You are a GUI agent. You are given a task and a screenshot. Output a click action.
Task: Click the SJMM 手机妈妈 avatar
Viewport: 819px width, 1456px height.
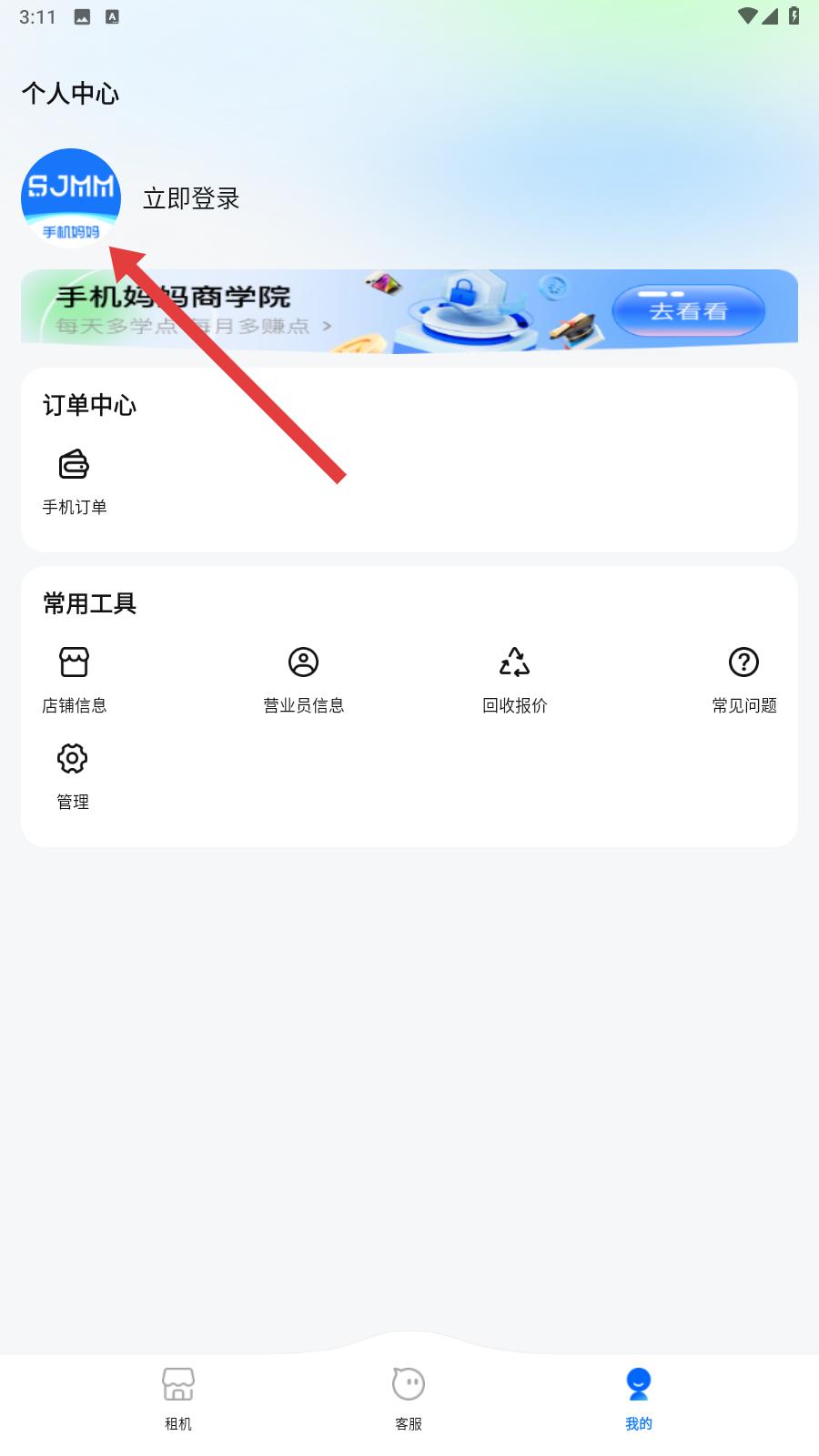tap(71, 197)
